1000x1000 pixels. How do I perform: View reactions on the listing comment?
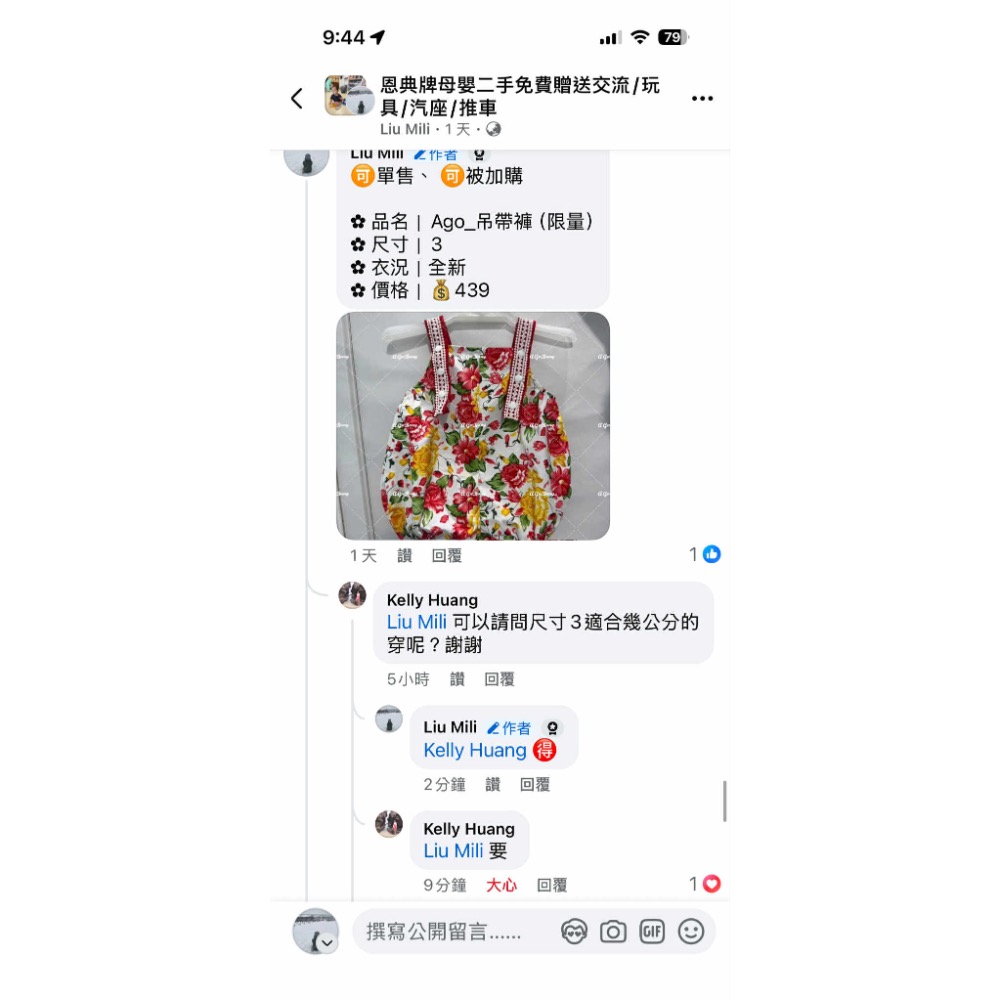point(705,554)
